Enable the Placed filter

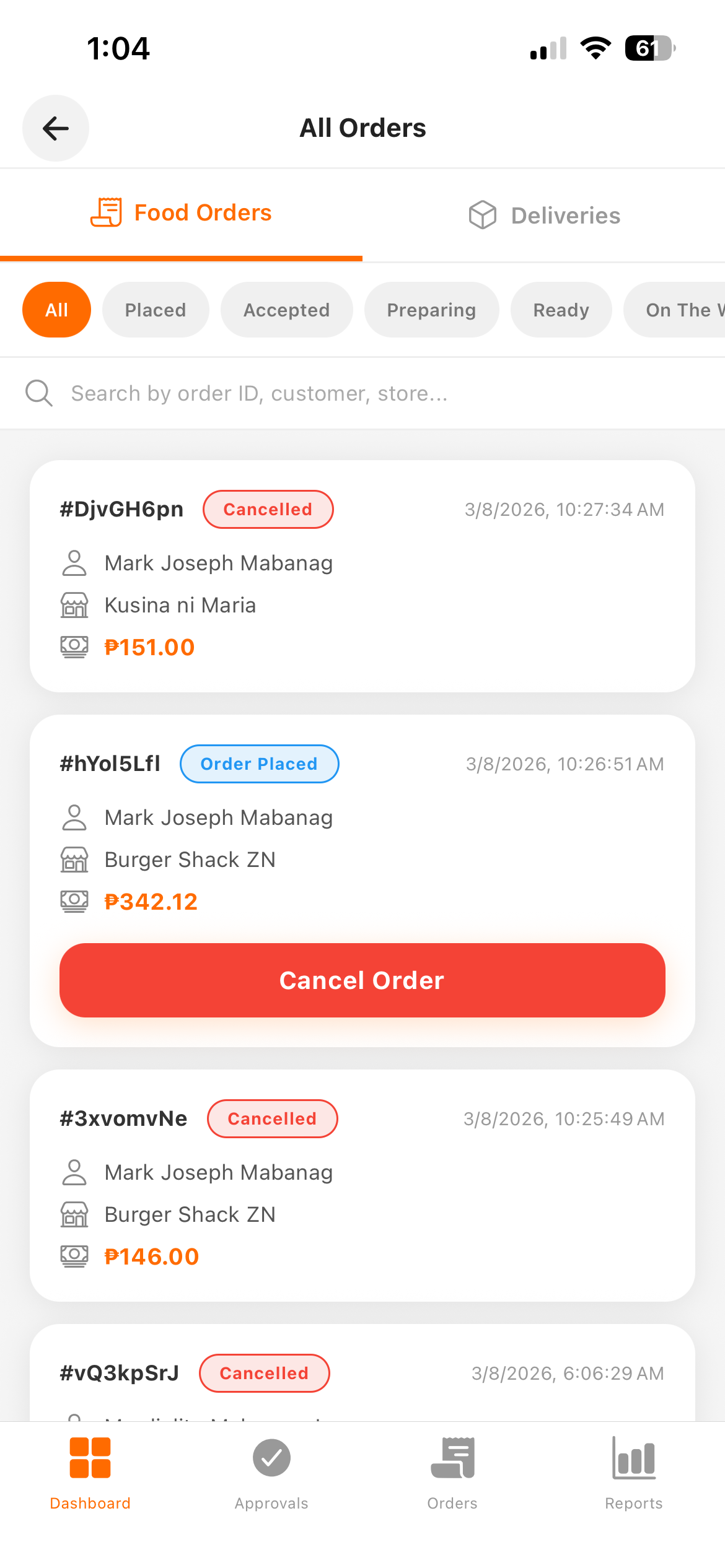pyautogui.click(x=156, y=310)
